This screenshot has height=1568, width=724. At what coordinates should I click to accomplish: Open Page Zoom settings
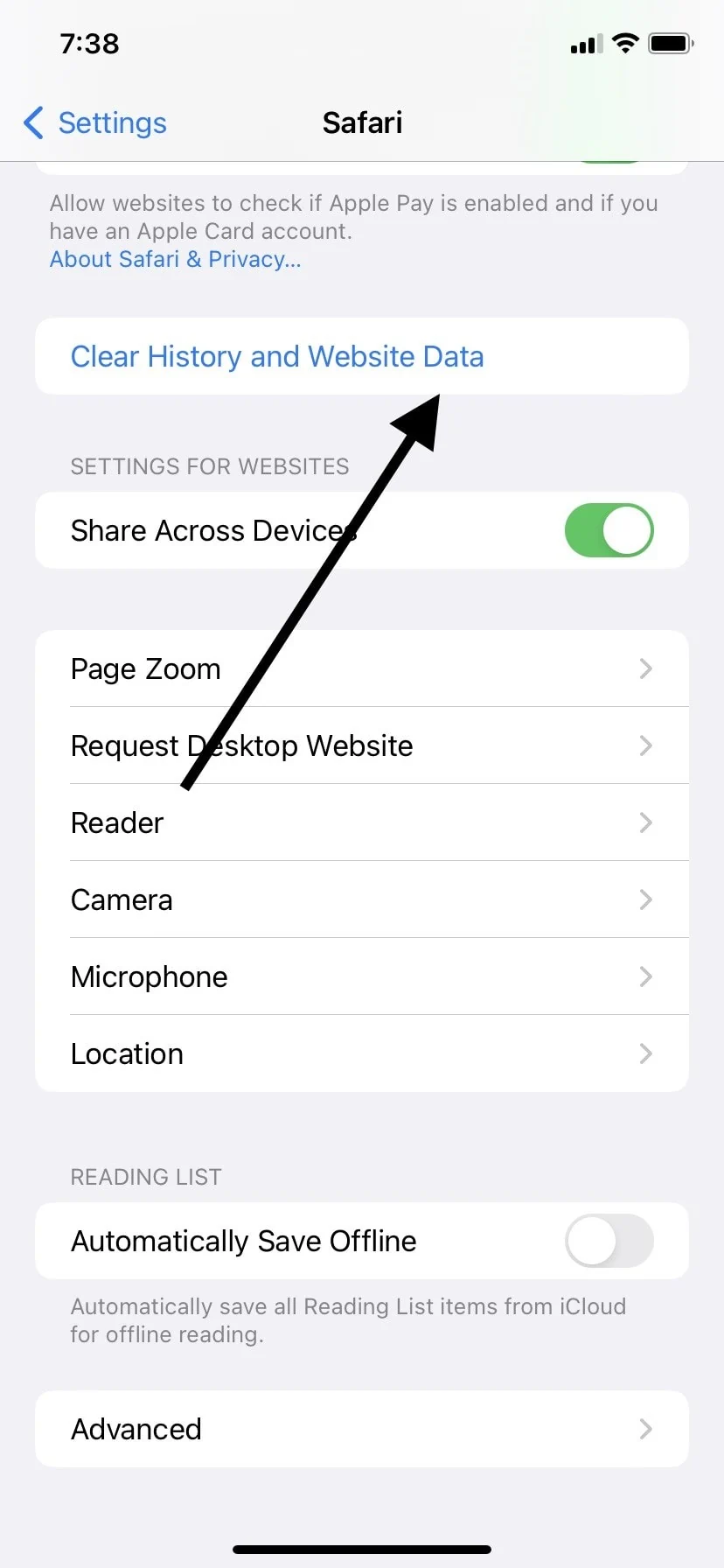362,668
